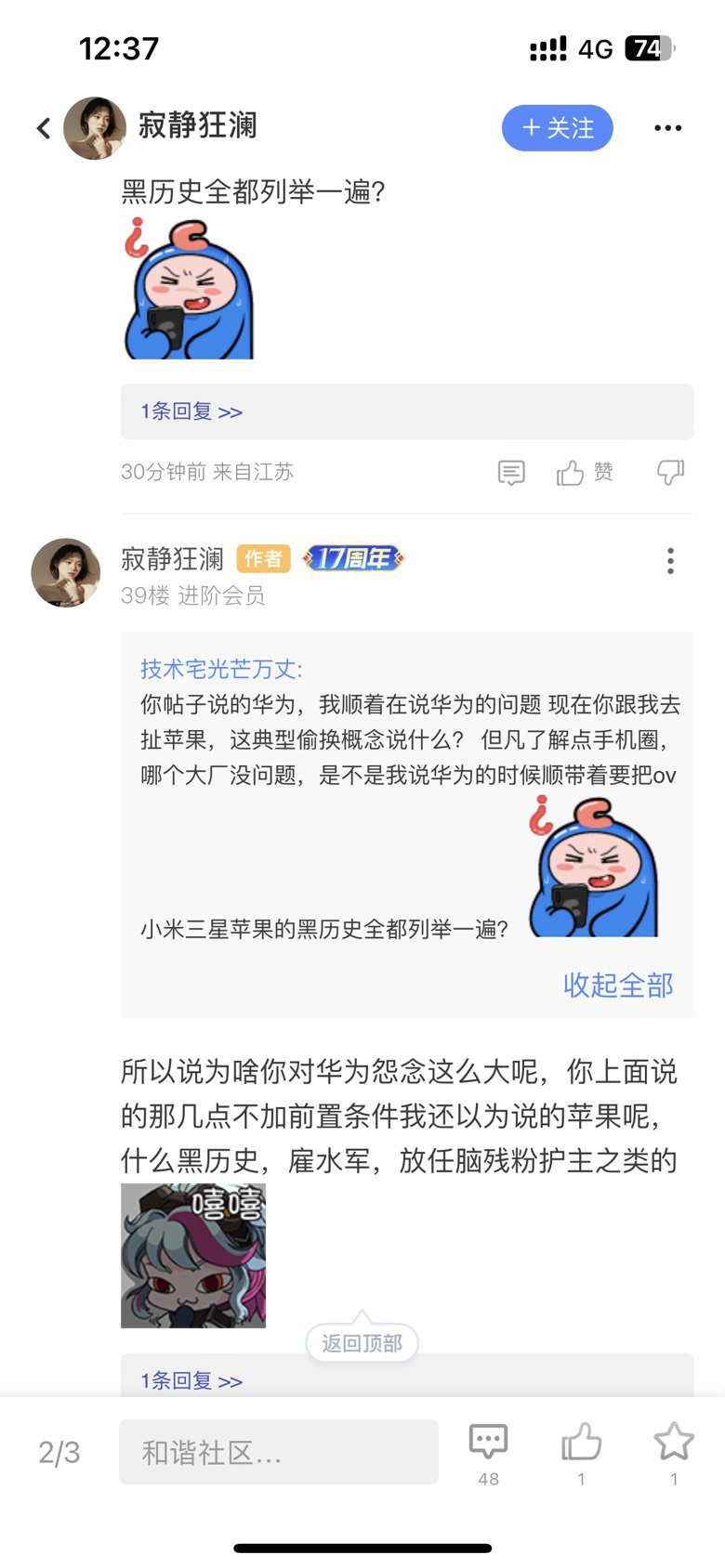Open quoted user 技术宅光芒万丈's profile
The image size is (725, 1568).
[x=221, y=669]
